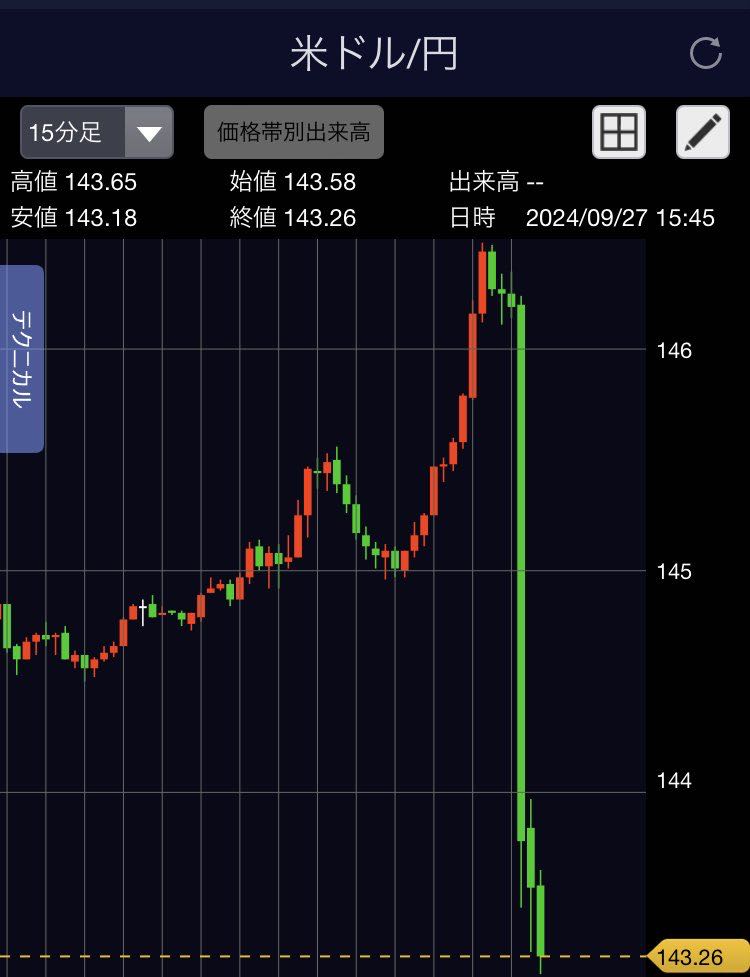The height and width of the screenshot is (977, 750).
Task: Refresh the USD/JPY chart
Action: pyautogui.click(x=706, y=53)
